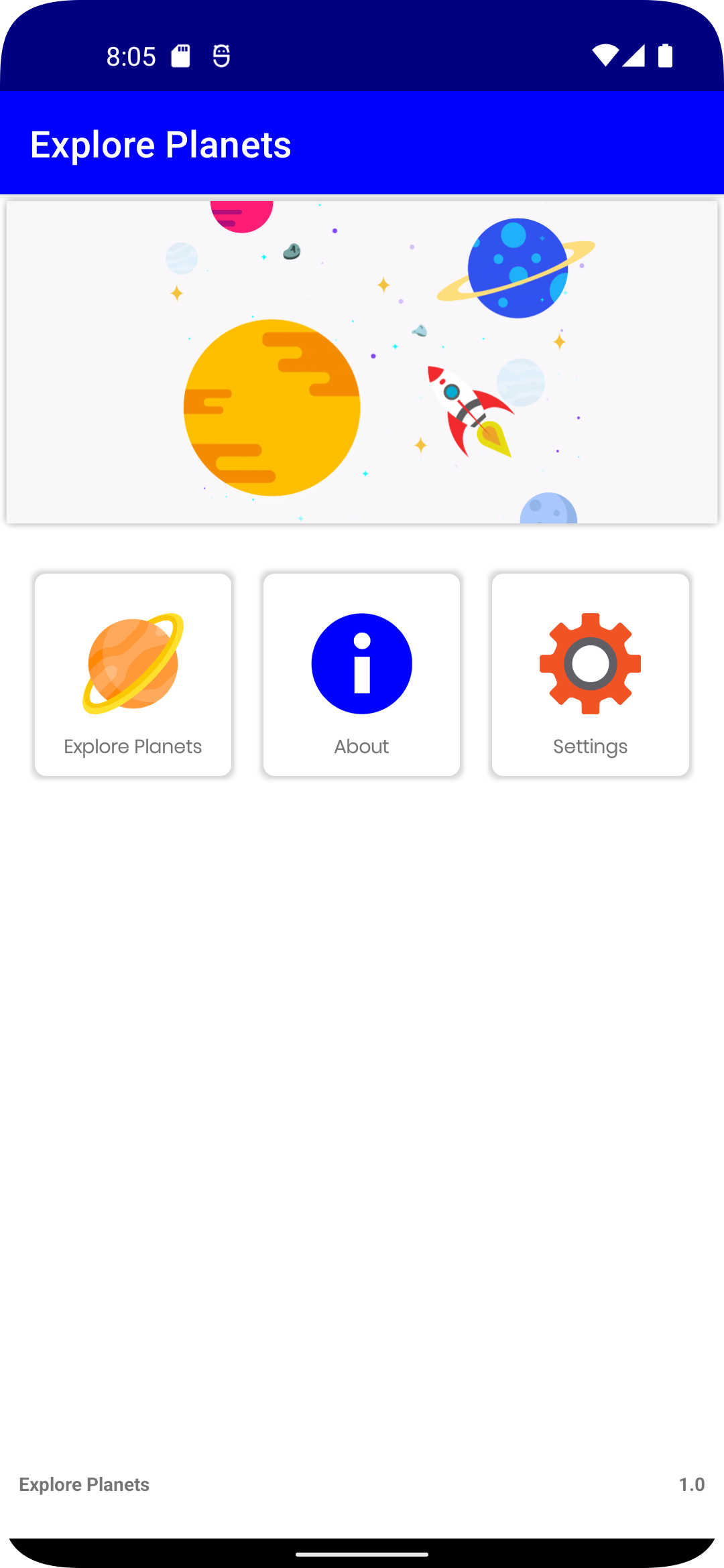Tap the SD card status bar icon
This screenshot has width=724, height=1568.
point(180,56)
